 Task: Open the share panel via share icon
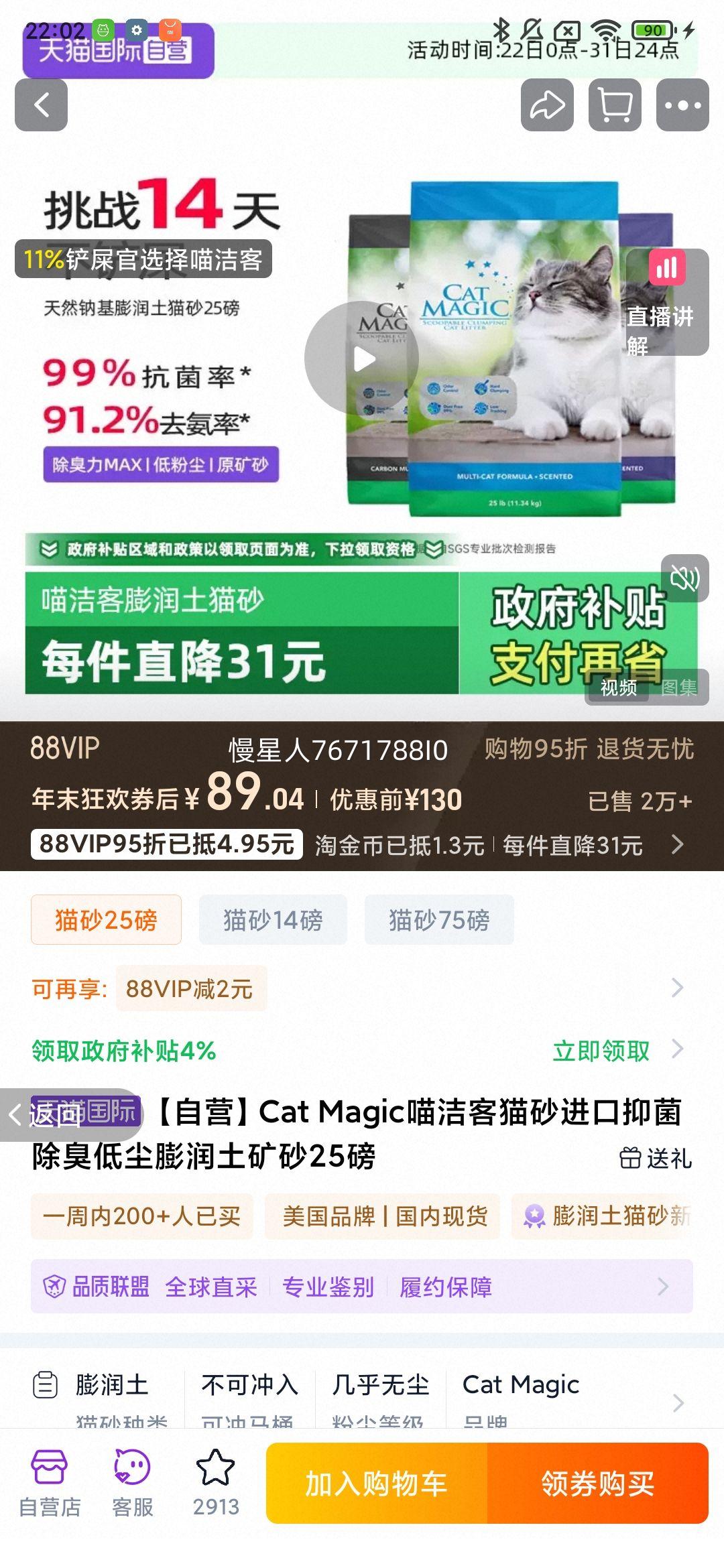pyautogui.click(x=546, y=105)
